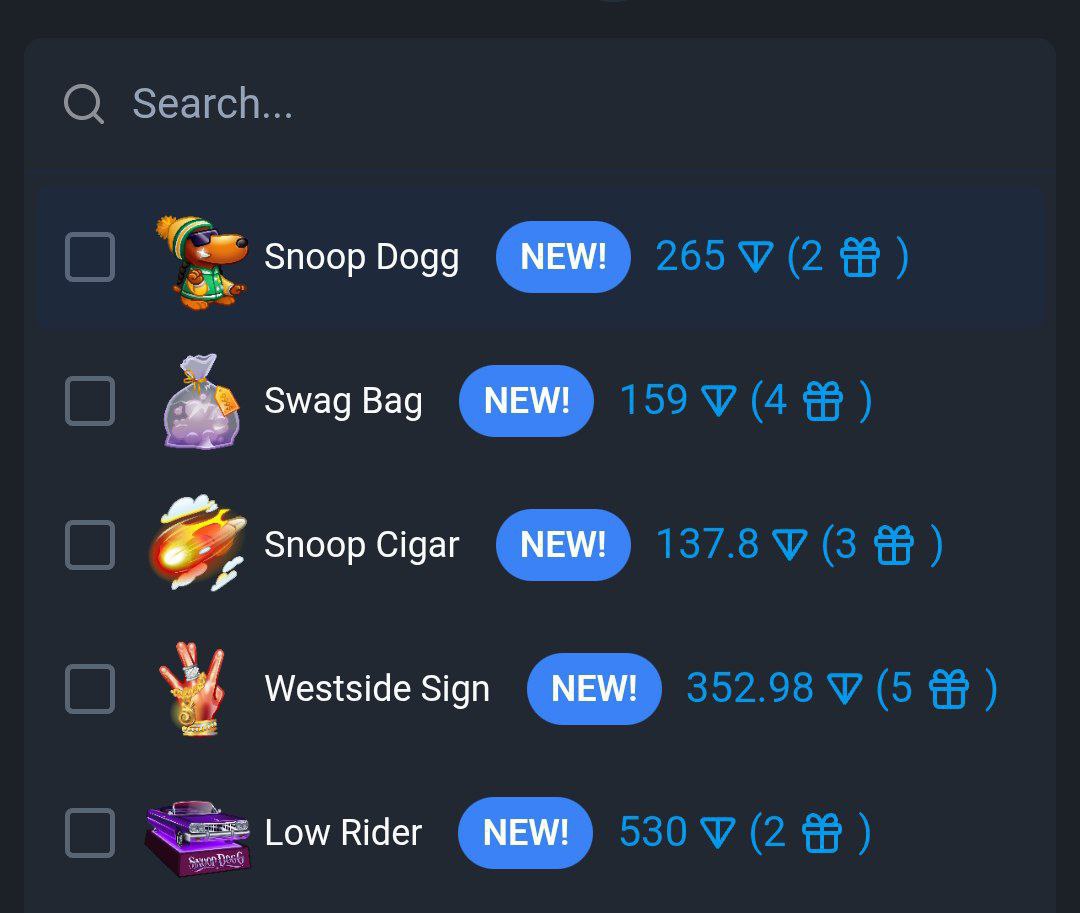Tick the Snoop Cigar checkbox

(90, 545)
